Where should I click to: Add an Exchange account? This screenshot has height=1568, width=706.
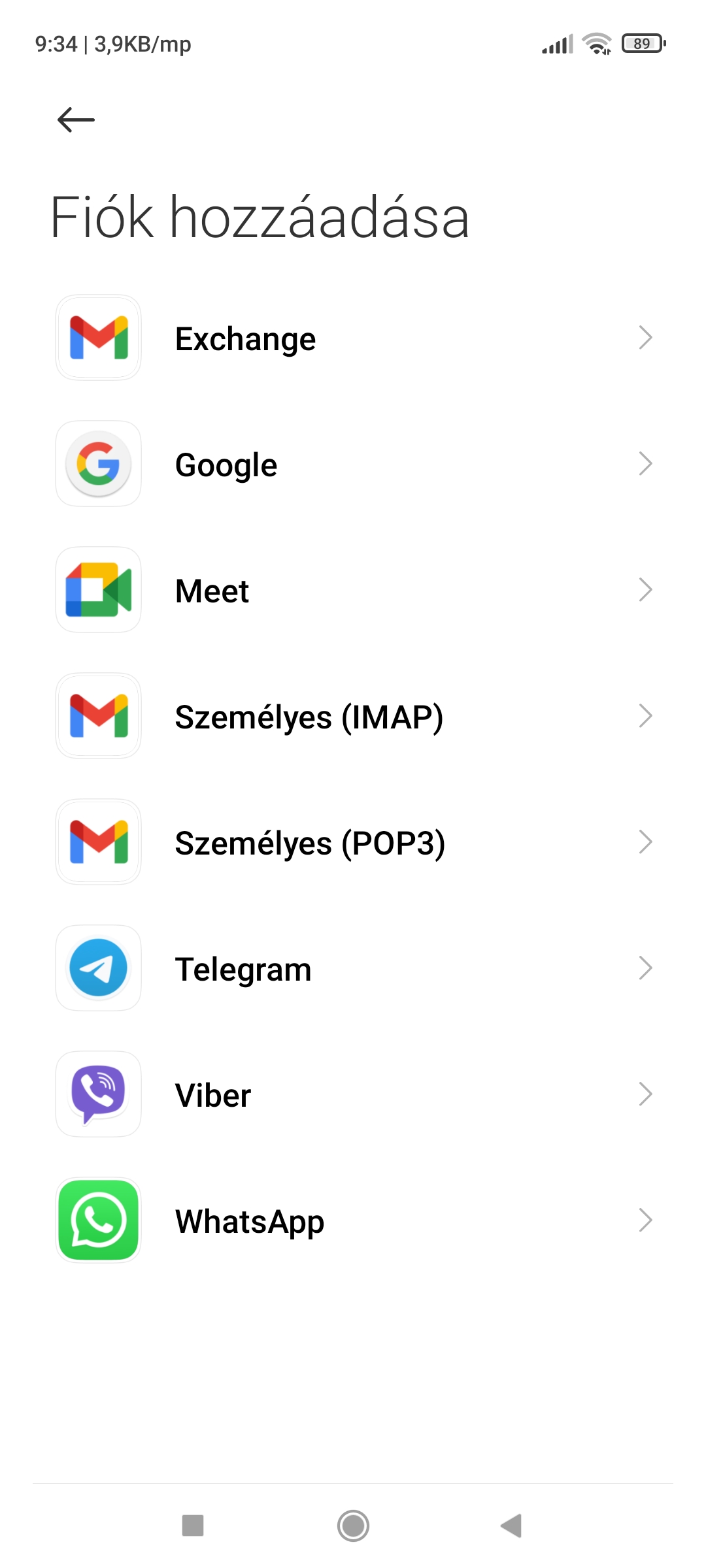[353, 338]
